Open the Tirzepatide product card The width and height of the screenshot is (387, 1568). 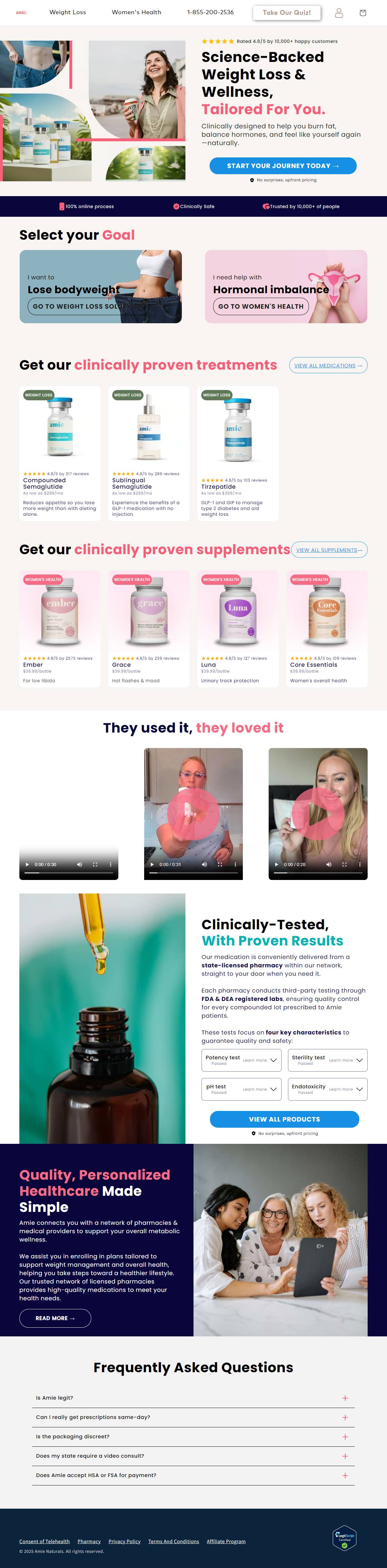[237, 454]
